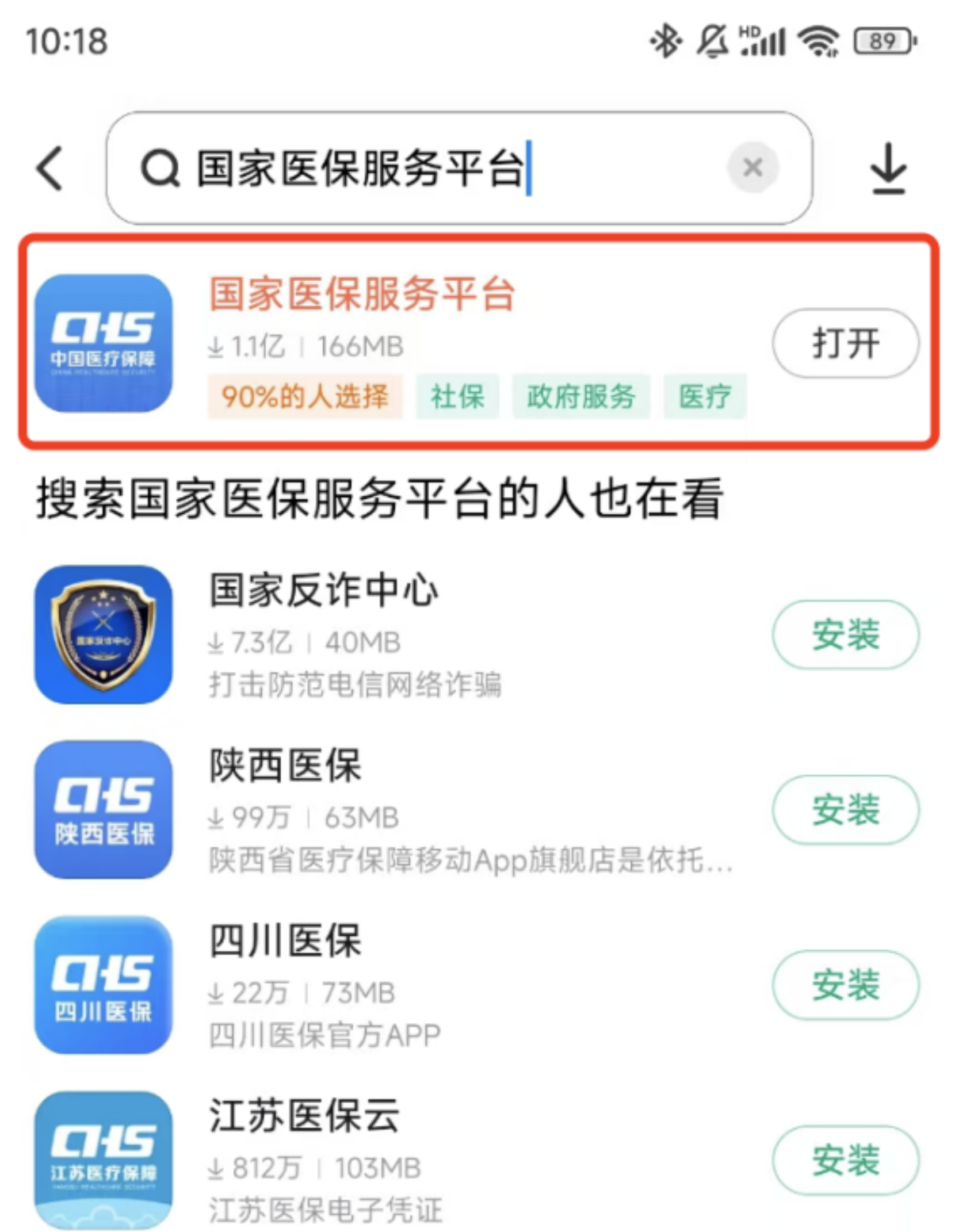Open the 江苏医保云 app details
The height and width of the screenshot is (1232, 955).
[x=304, y=1116]
